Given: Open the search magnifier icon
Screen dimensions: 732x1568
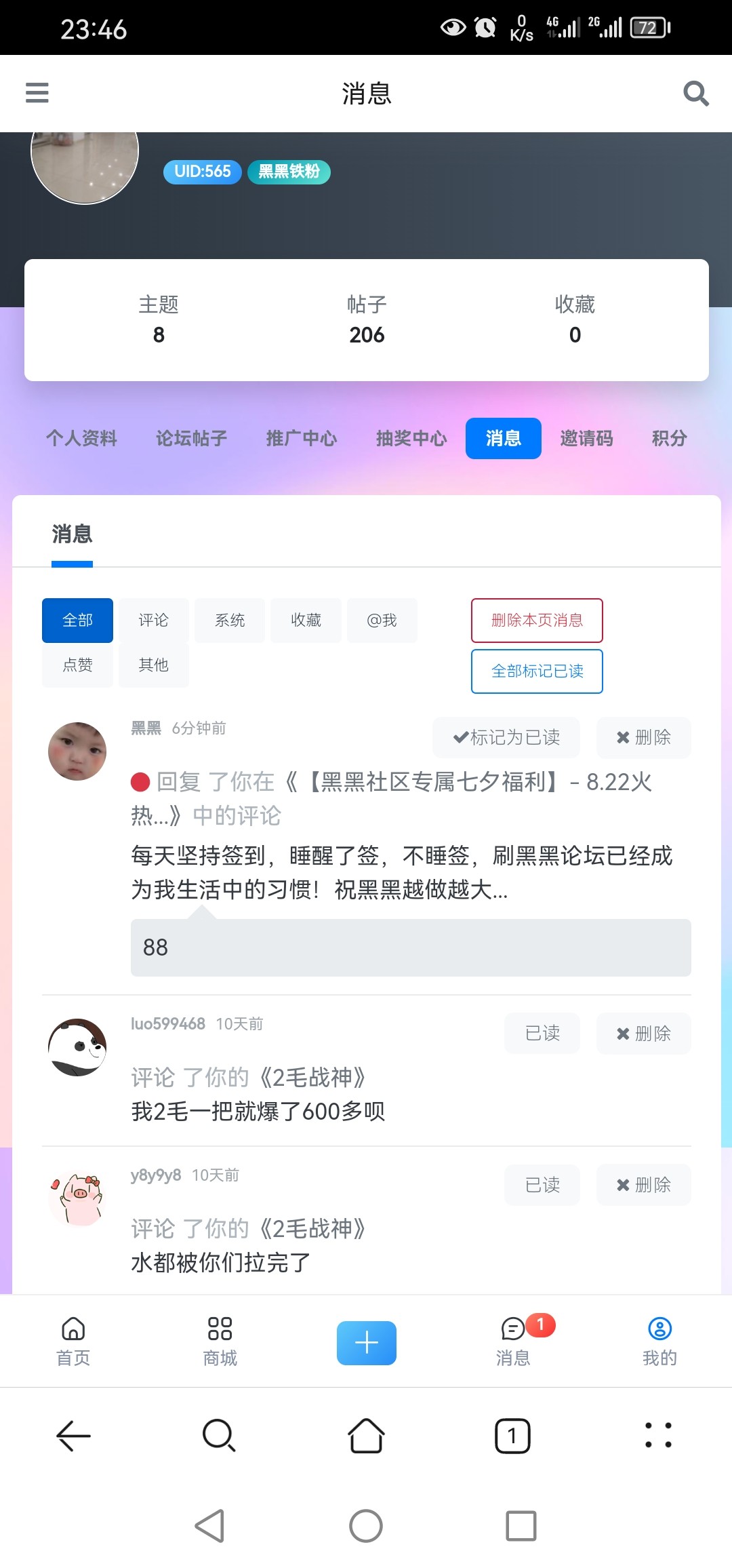Looking at the screenshot, I should 695,93.
